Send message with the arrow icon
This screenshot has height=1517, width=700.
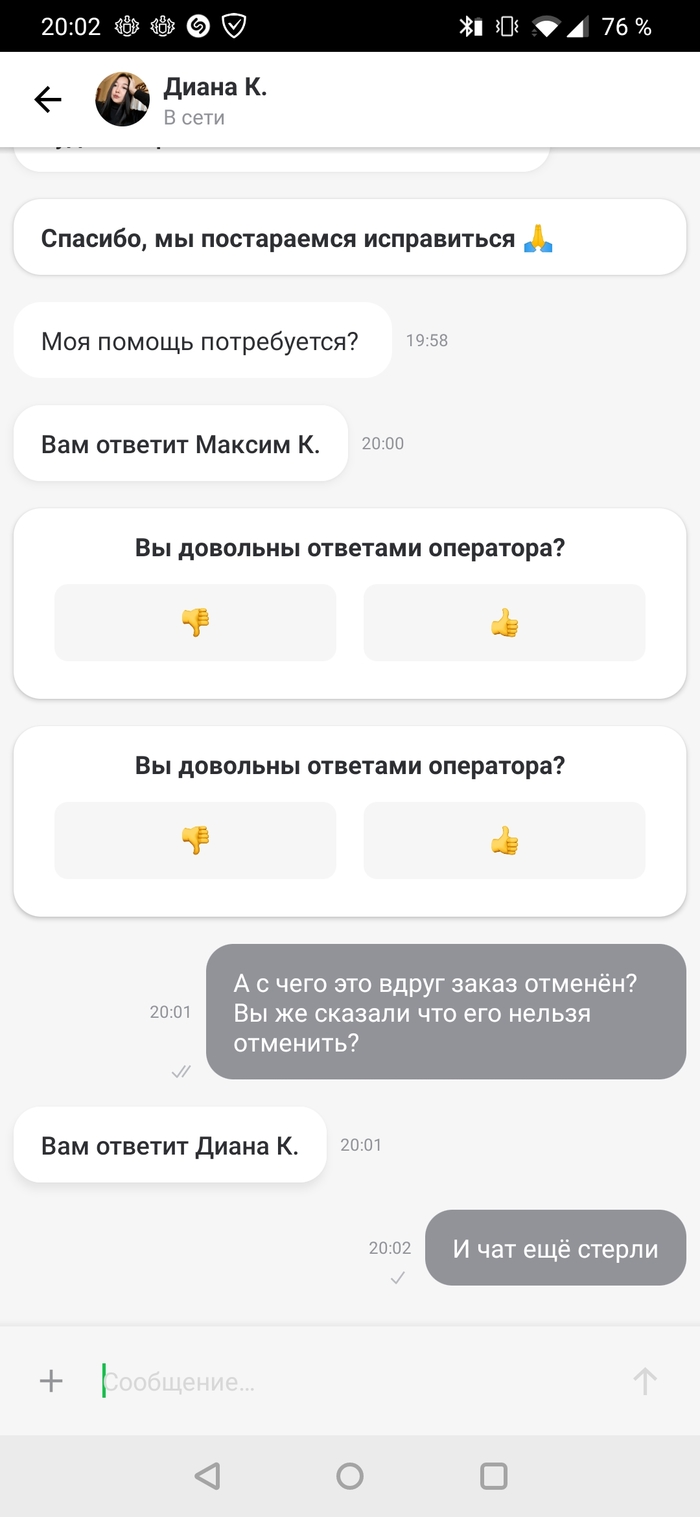(645, 1381)
